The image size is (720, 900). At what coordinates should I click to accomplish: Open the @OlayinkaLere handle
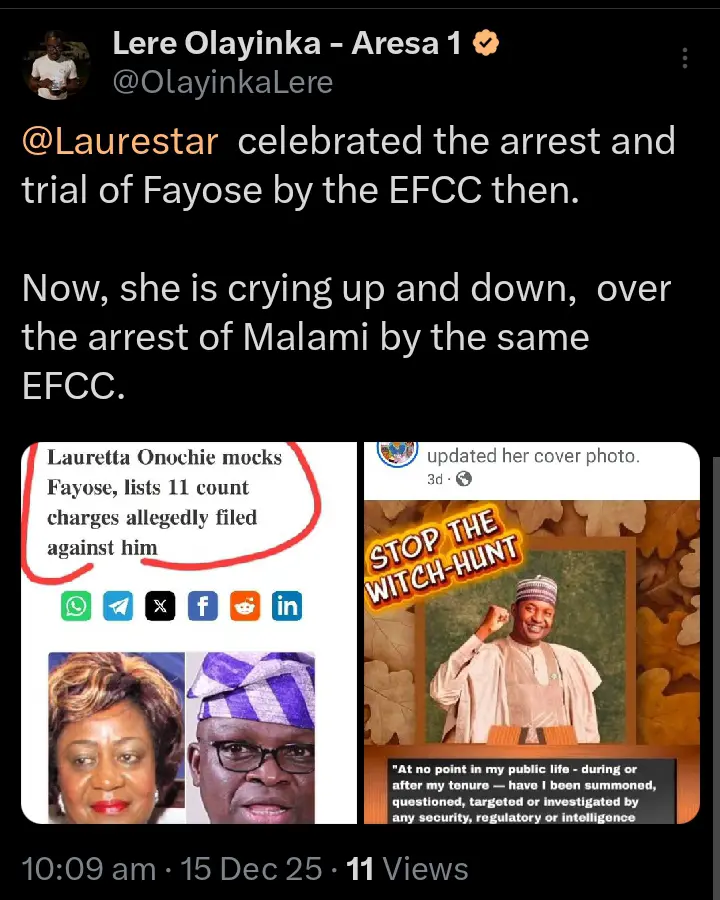click(x=222, y=83)
